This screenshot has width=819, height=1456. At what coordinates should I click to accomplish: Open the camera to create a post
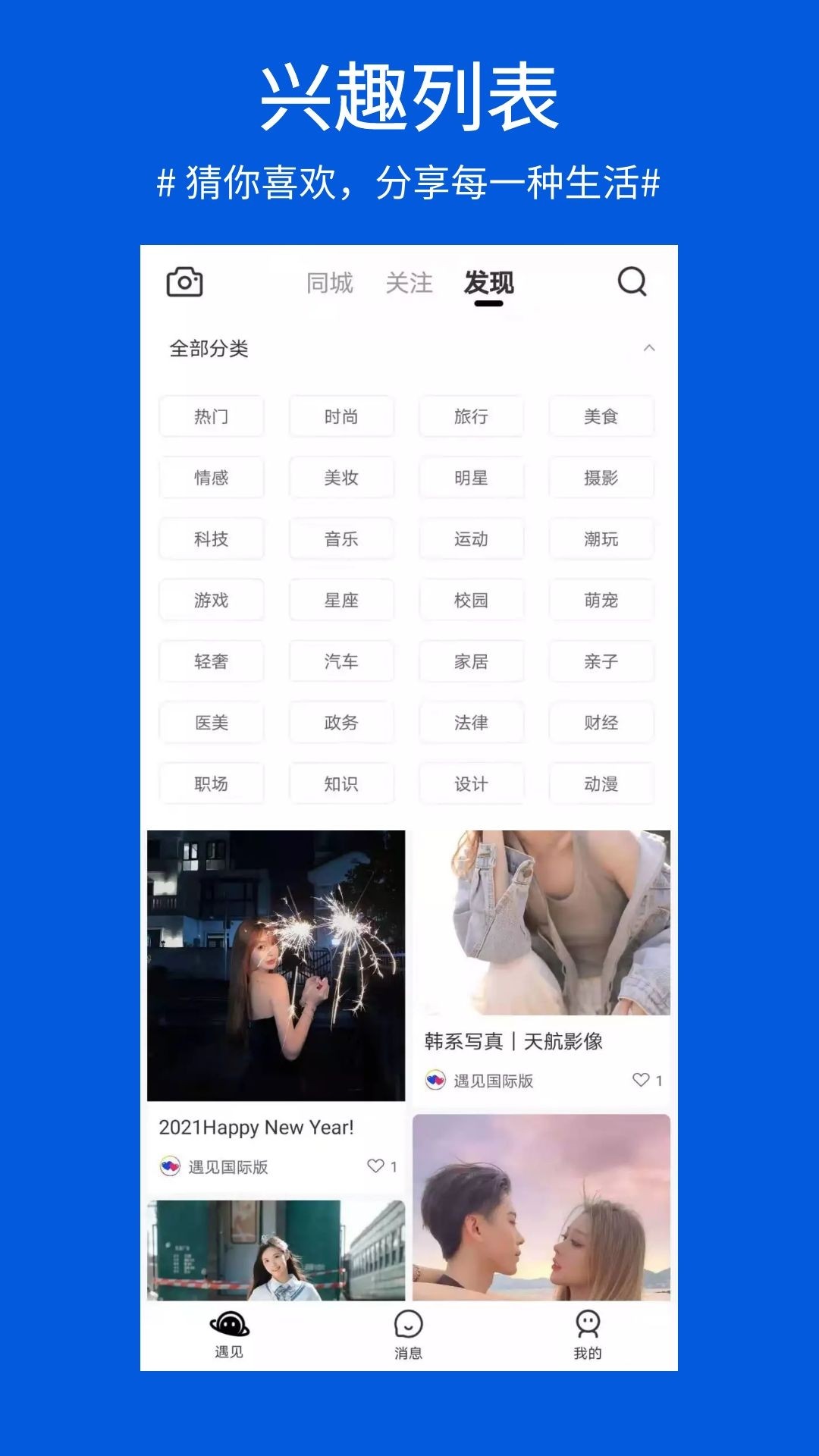[183, 283]
